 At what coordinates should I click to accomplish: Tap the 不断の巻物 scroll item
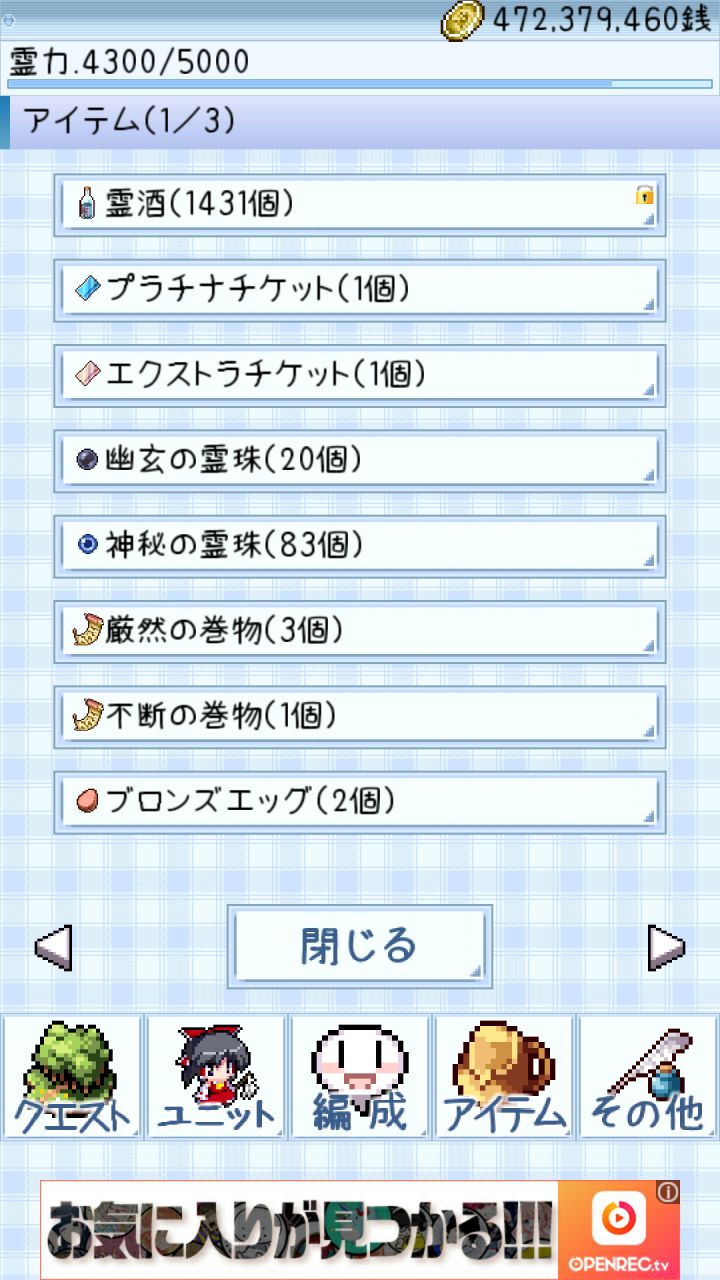click(x=359, y=716)
